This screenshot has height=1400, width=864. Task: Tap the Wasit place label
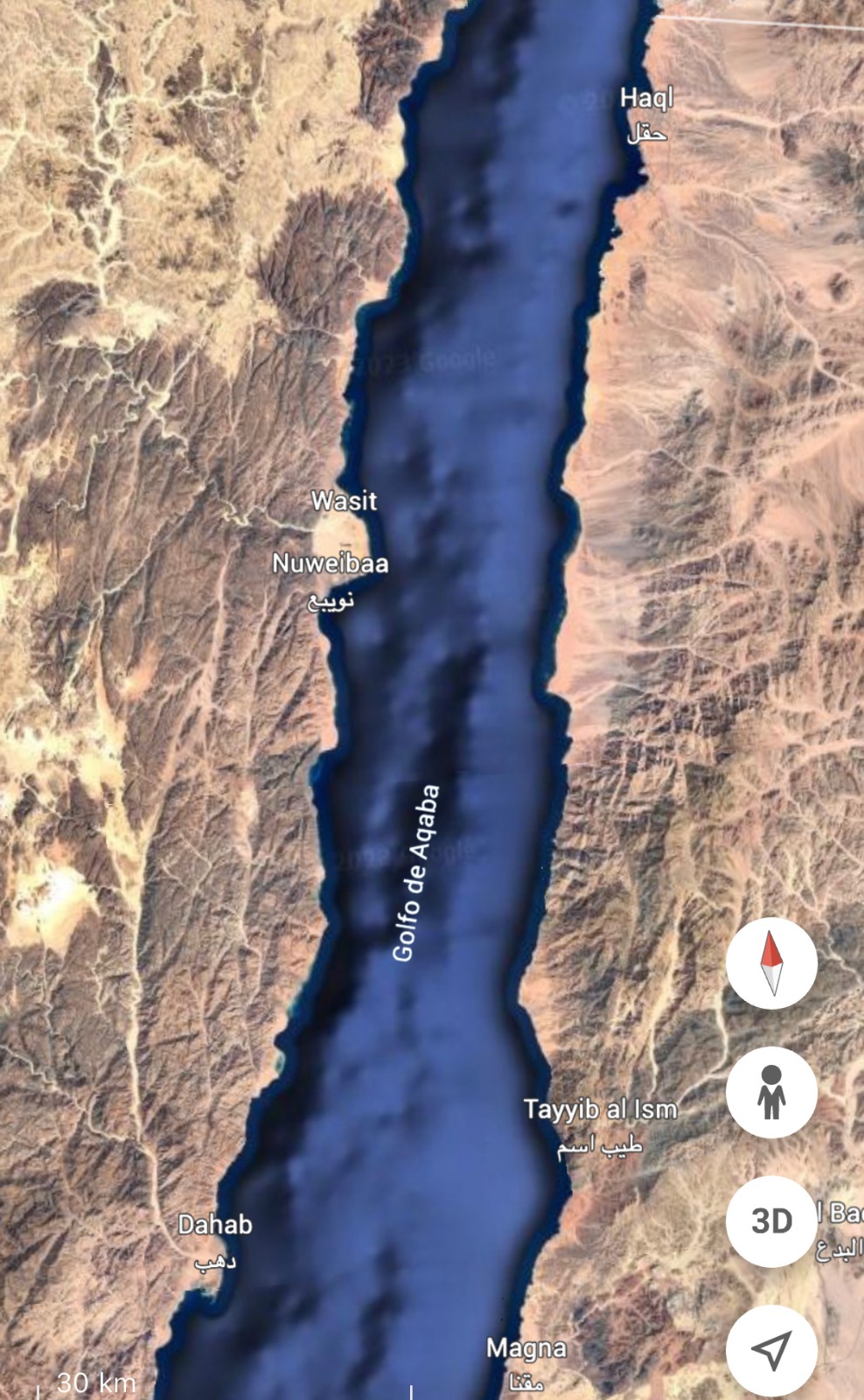(x=344, y=501)
